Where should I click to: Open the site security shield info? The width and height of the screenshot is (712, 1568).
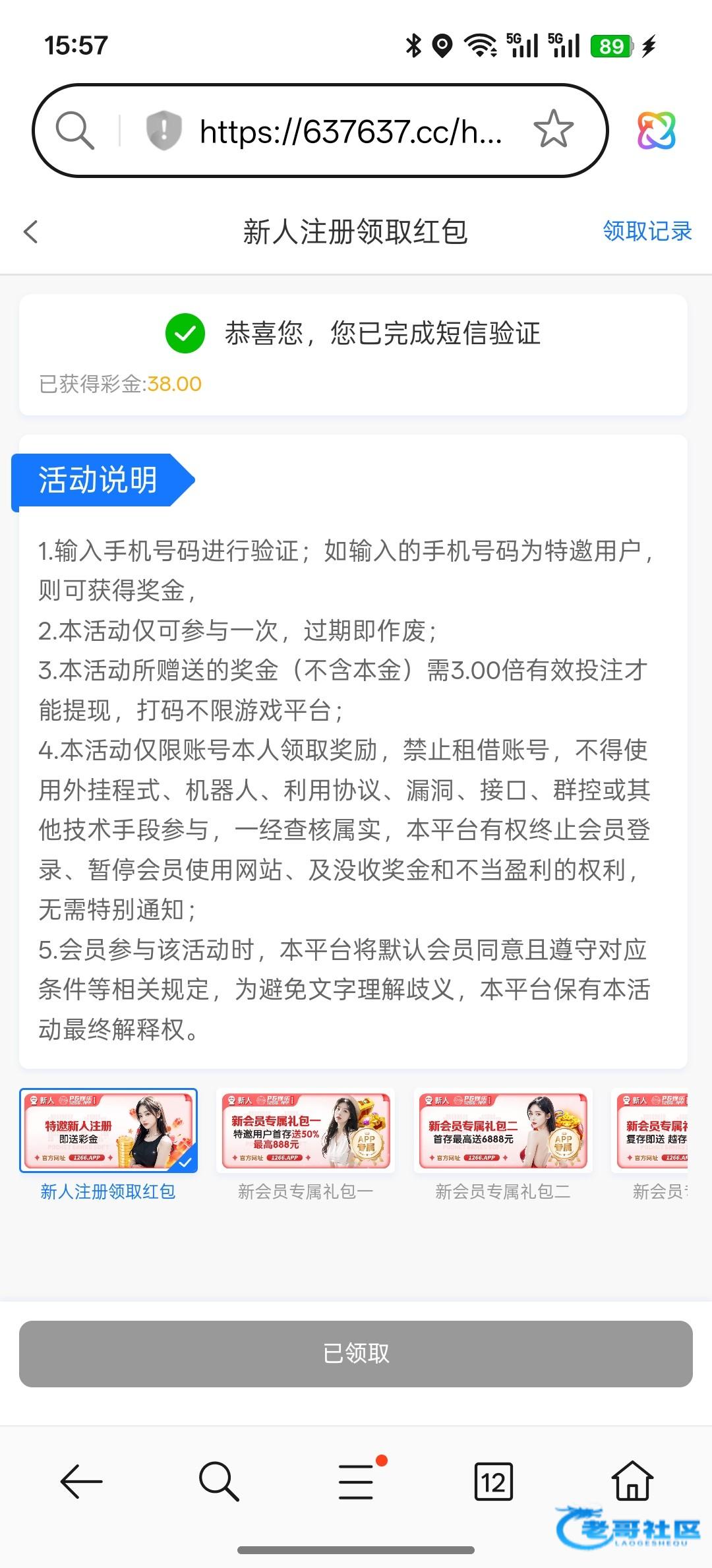click(x=163, y=131)
